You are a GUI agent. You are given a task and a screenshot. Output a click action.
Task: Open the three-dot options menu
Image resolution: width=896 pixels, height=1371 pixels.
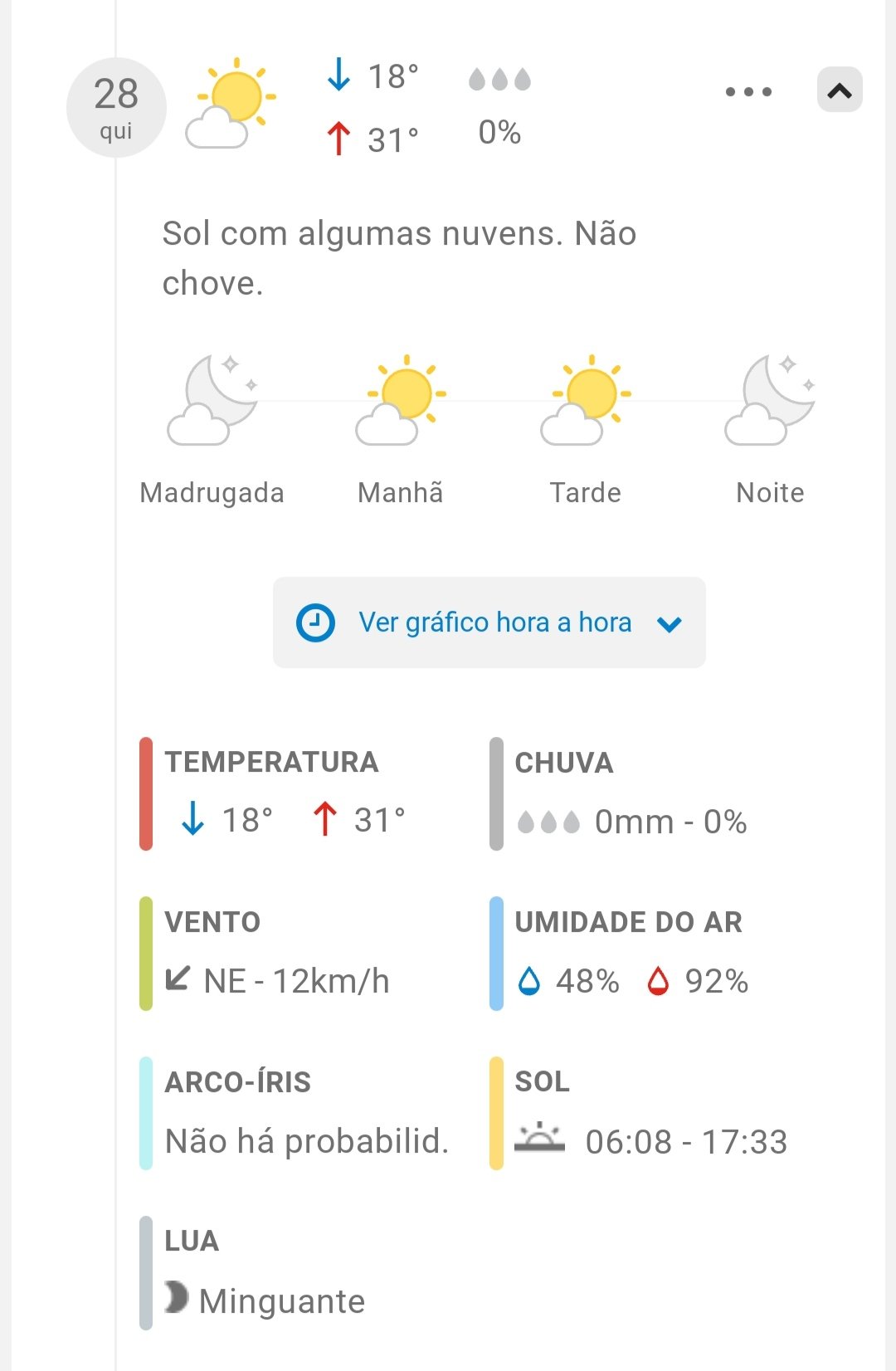click(748, 91)
